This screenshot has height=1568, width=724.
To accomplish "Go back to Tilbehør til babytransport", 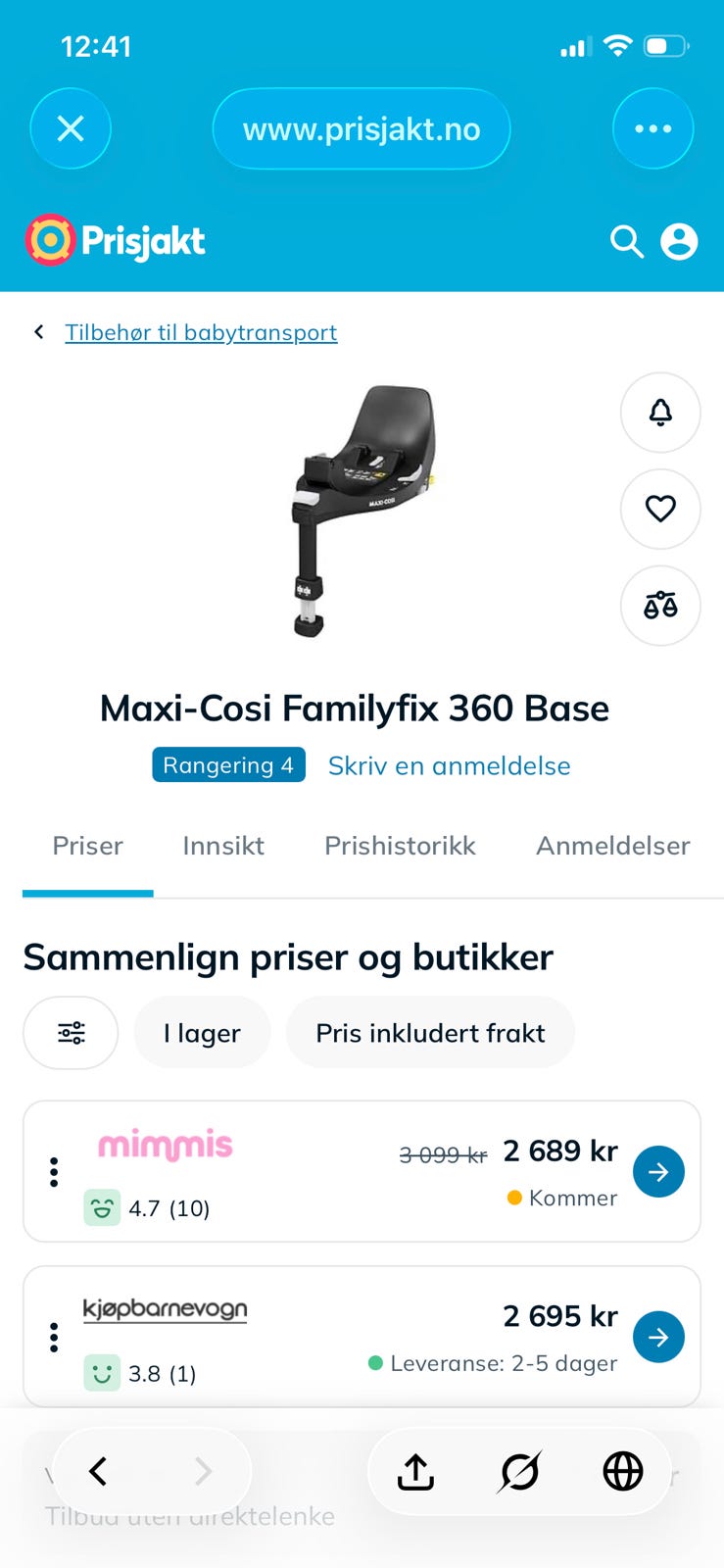I will pos(201,332).
